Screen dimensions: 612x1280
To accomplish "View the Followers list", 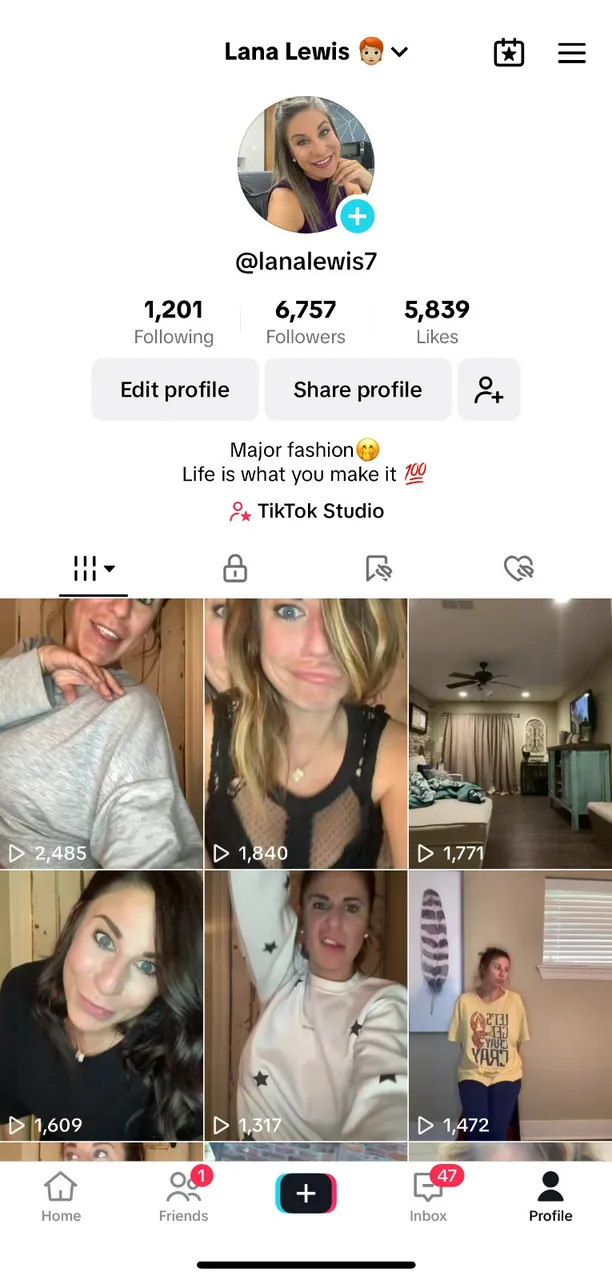I will 305,322.
